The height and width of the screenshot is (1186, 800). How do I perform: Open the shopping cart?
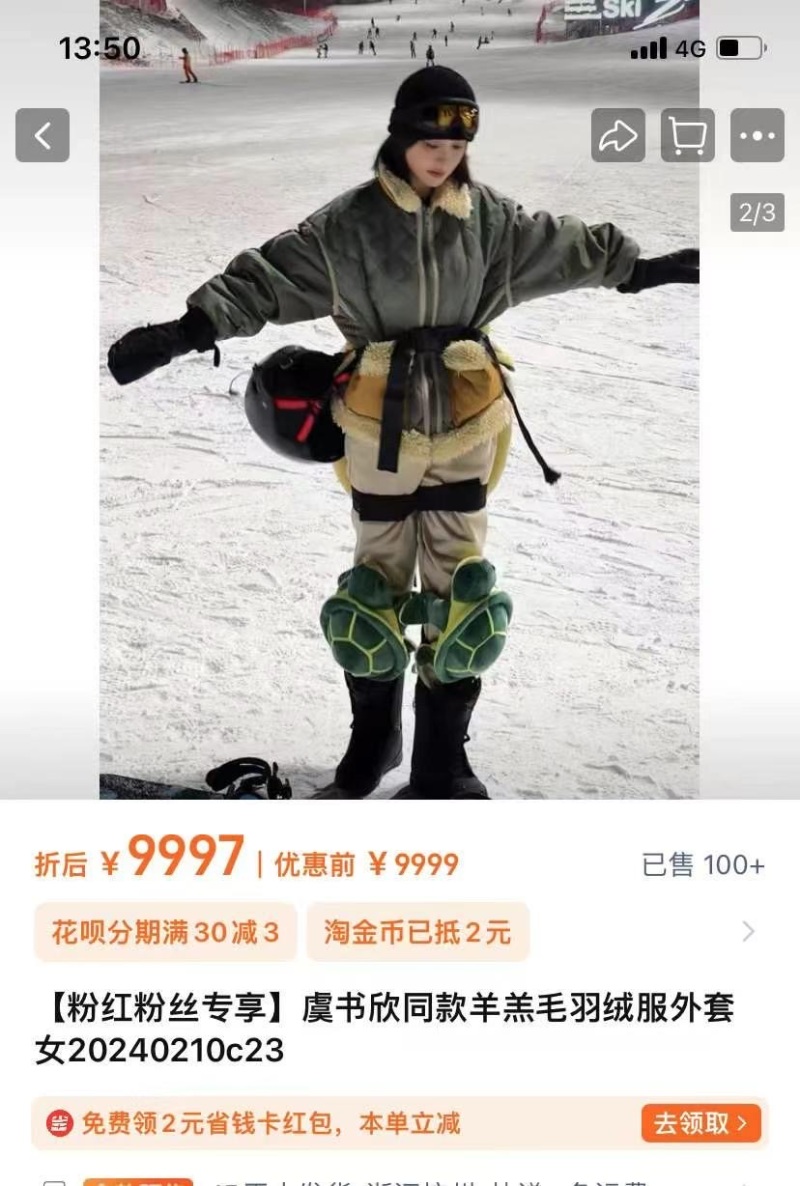click(687, 136)
